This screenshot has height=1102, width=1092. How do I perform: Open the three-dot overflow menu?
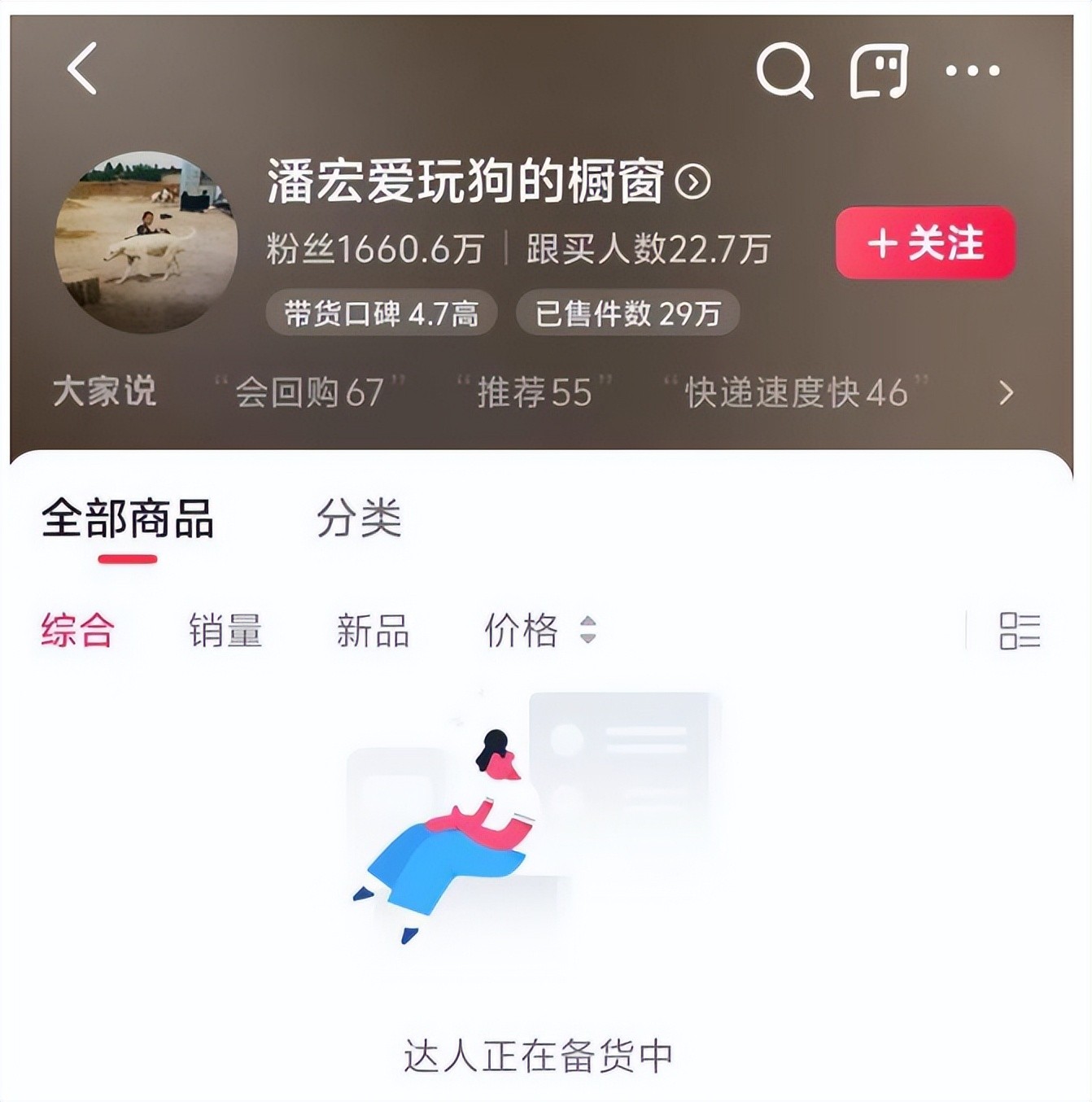point(972,71)
